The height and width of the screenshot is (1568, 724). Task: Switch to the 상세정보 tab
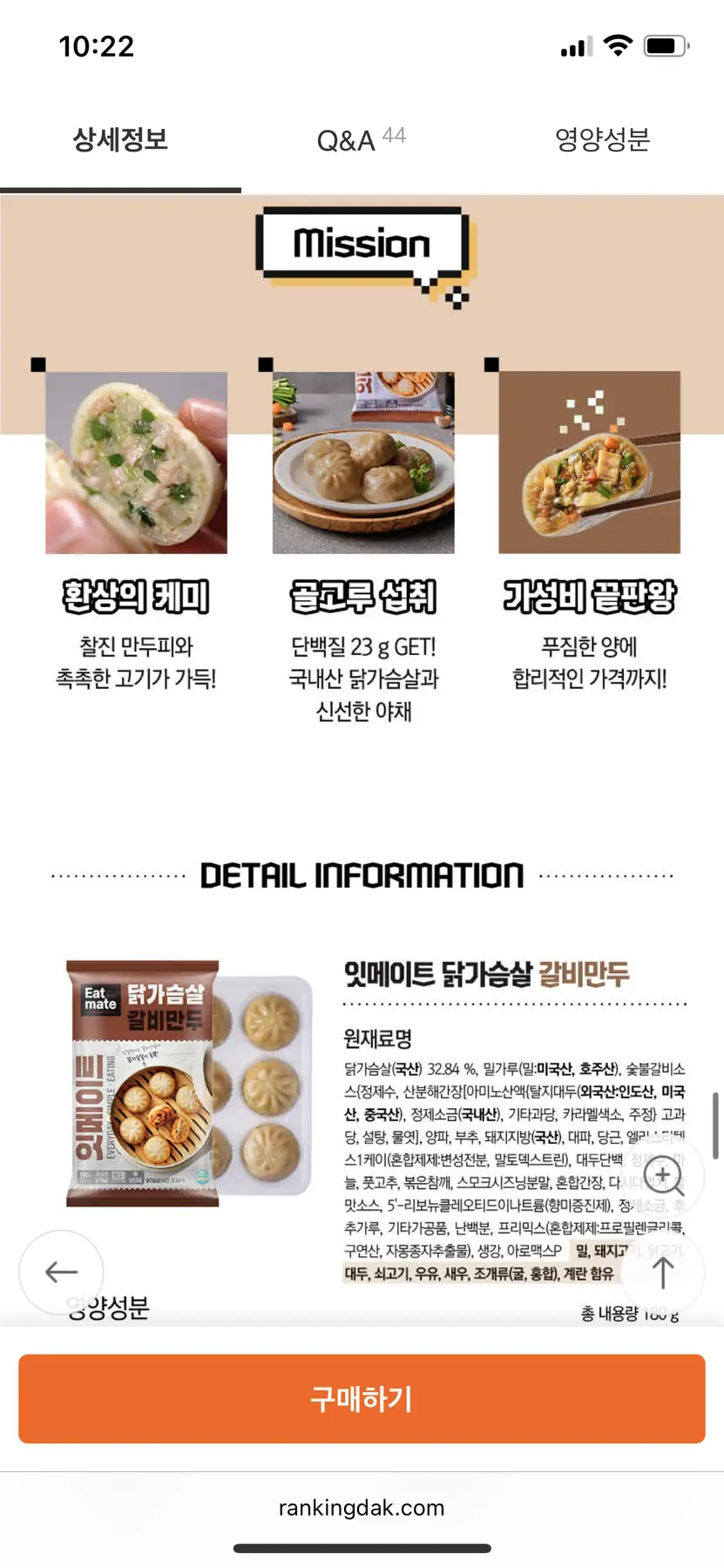(x=120, y=140)
